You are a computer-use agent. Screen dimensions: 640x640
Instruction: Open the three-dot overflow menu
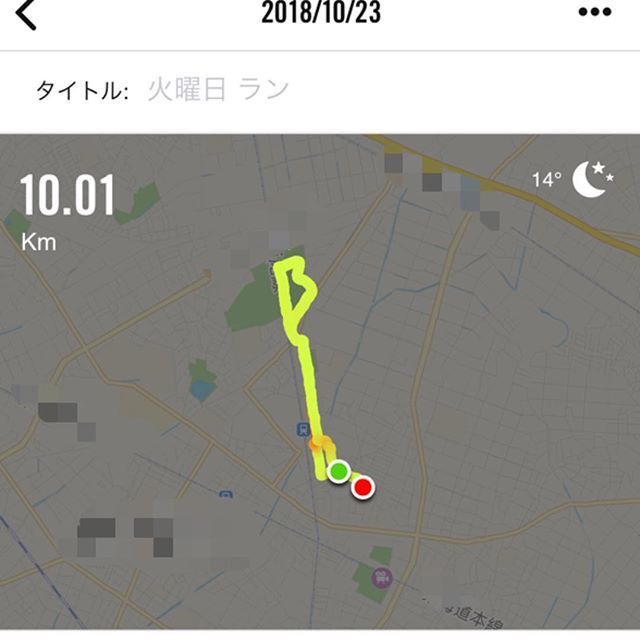point(596,15)
